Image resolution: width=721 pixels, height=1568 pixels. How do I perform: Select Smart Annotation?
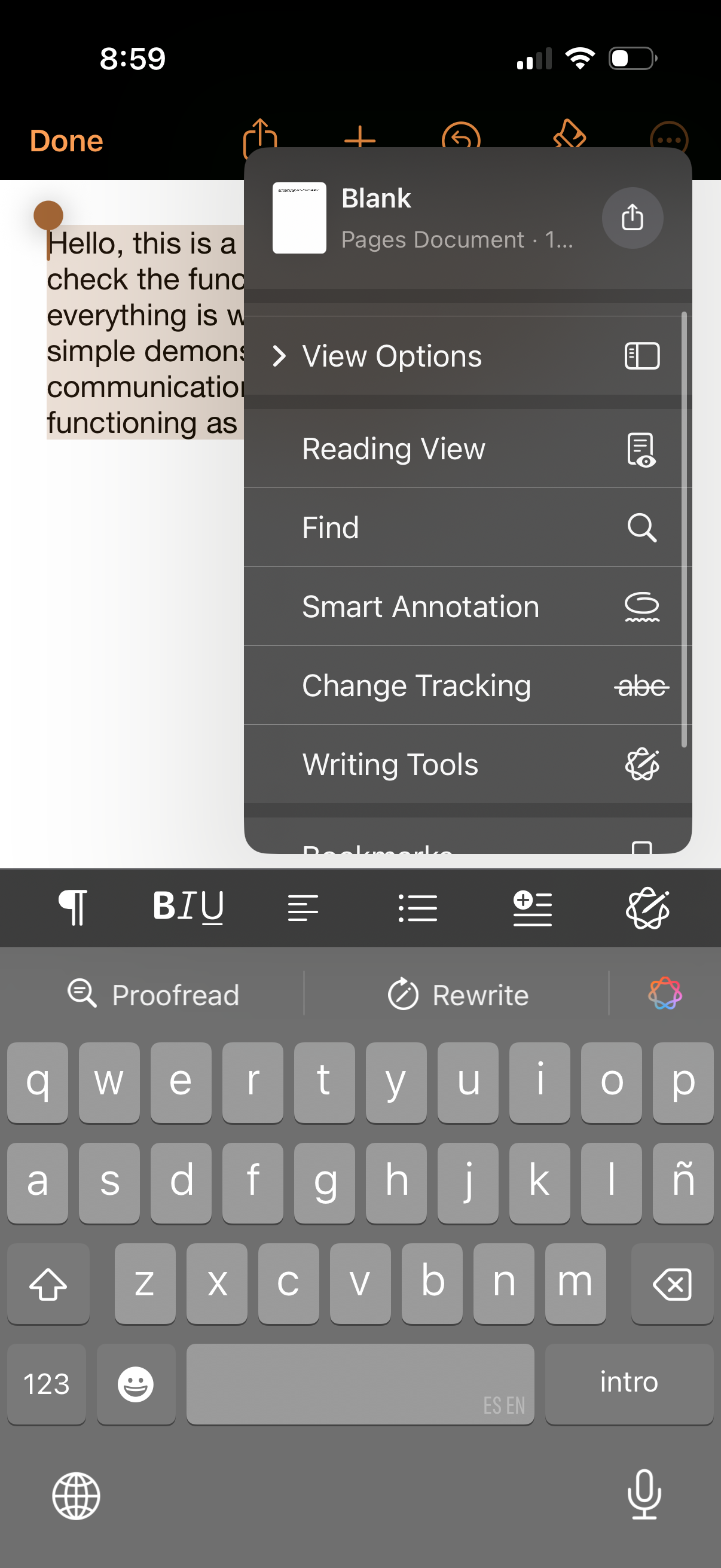point(467,607)
